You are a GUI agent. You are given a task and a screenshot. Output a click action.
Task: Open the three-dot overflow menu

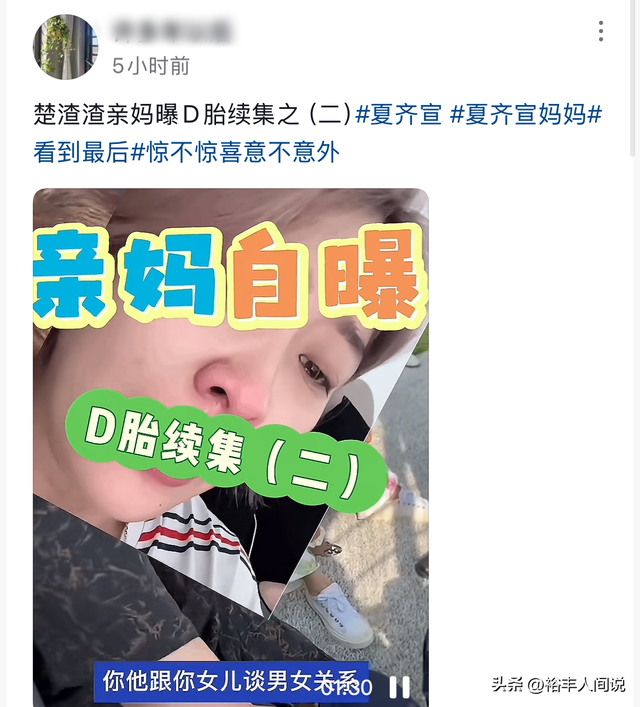point(601,32)
